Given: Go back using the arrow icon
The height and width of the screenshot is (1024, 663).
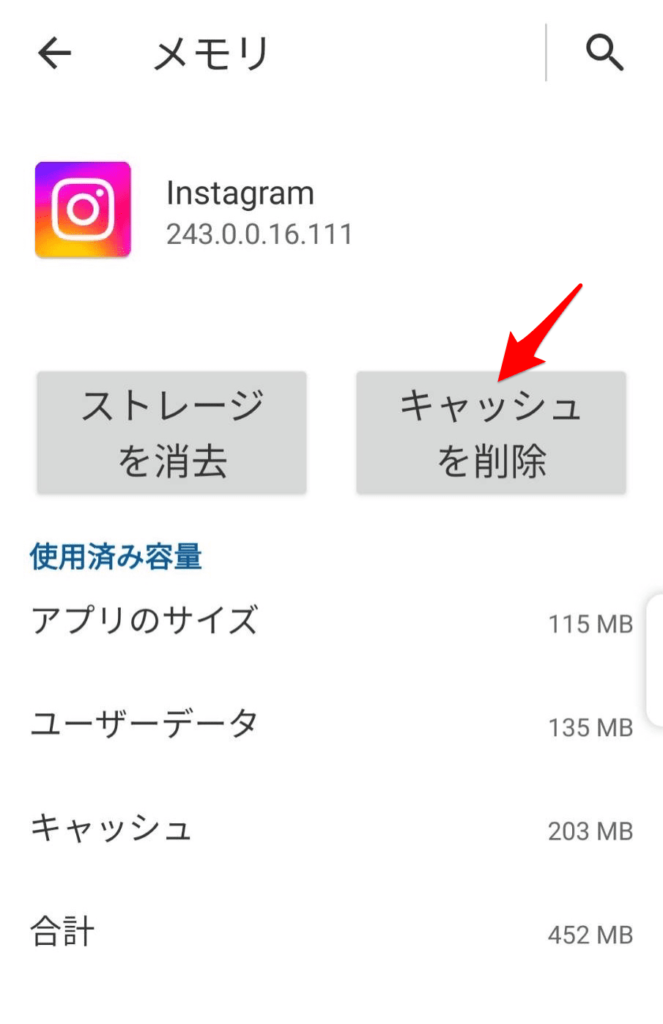Looking at the screenshot, I should 55,54.
